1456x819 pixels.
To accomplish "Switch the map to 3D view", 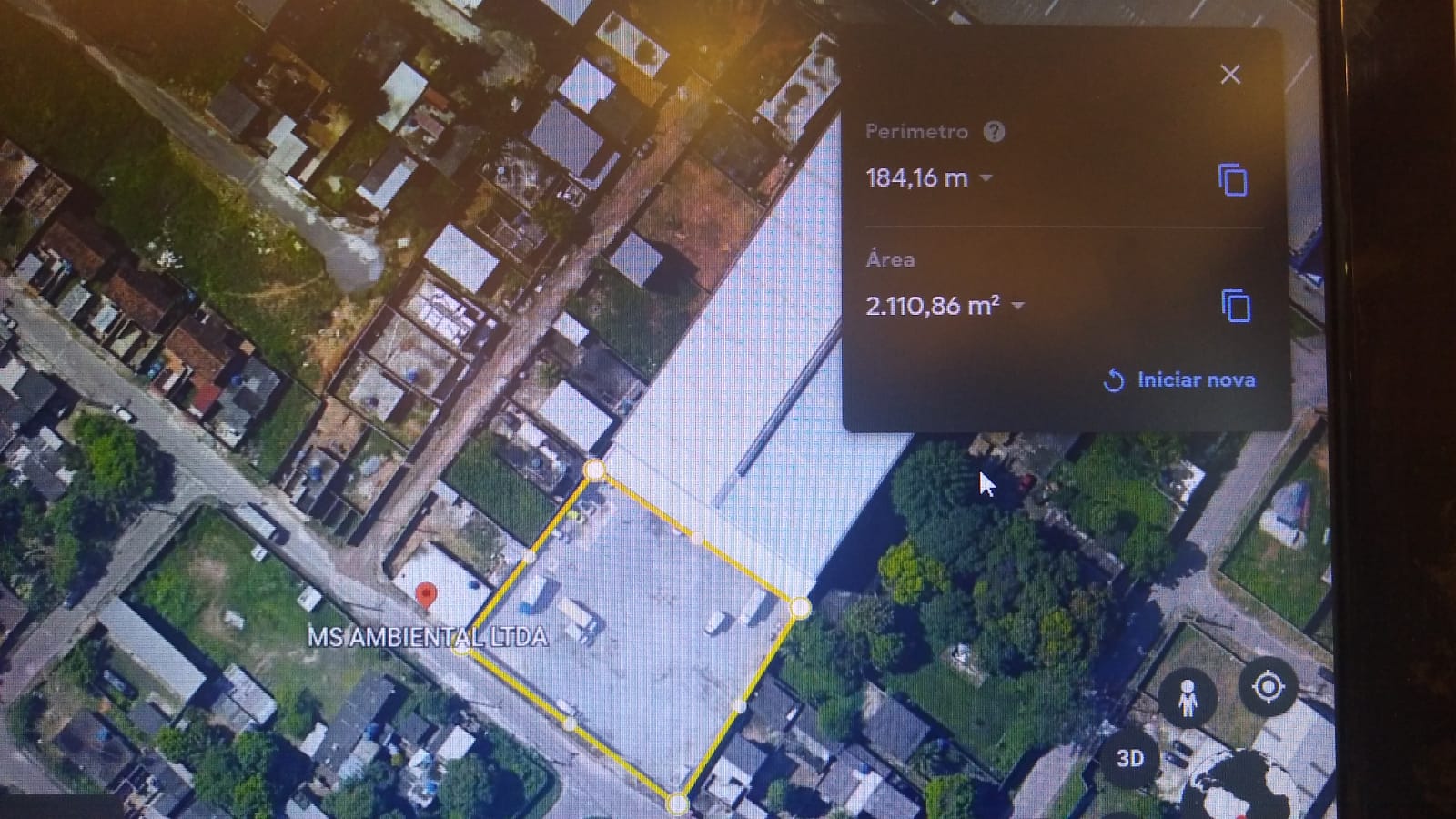I will point(1130,758).
